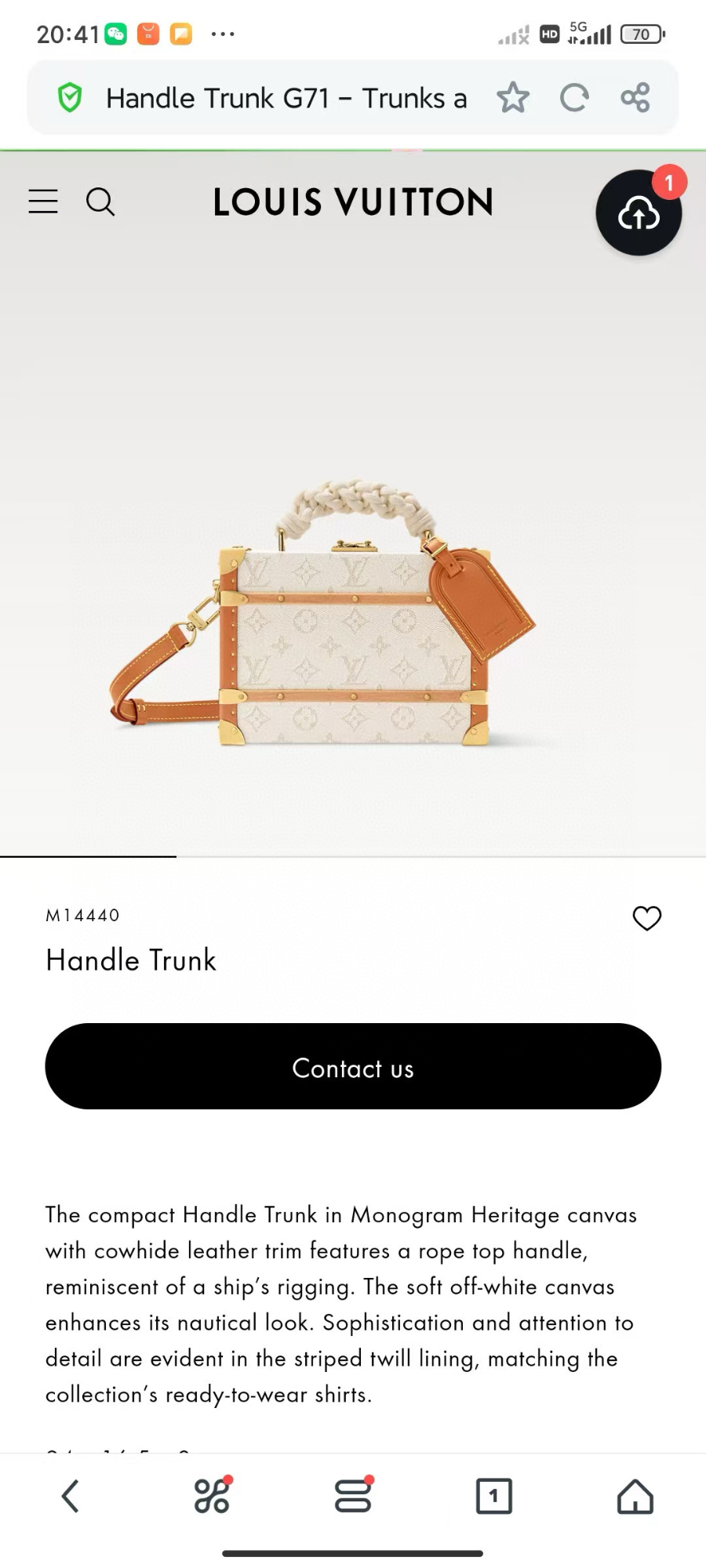The width and height of the screenshot is (706, 1568).
Task: View open browser tabs
Action: [x=494, y=1496]
